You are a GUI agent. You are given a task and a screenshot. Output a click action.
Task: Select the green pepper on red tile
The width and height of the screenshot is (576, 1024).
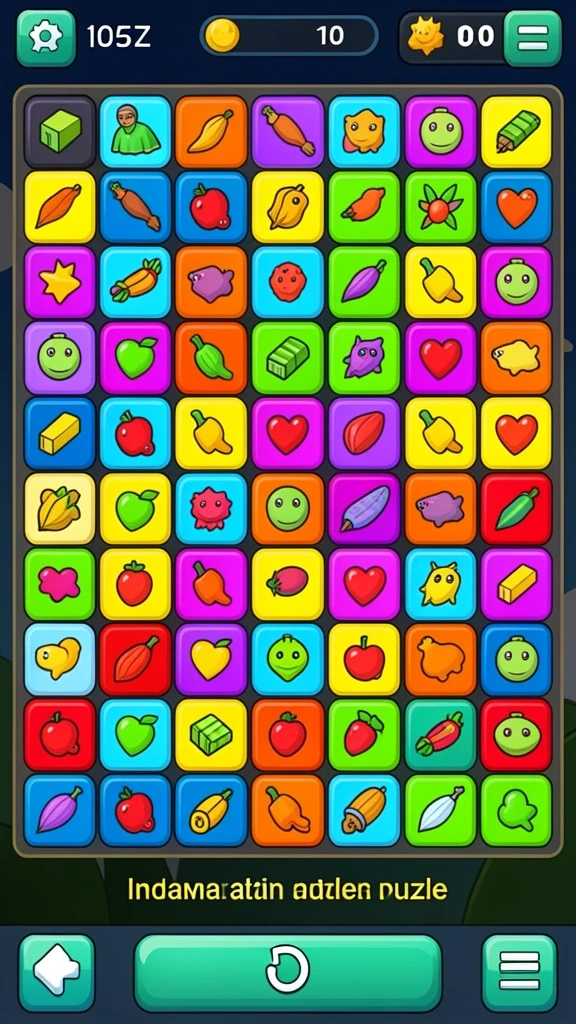[x=516, y=509]
